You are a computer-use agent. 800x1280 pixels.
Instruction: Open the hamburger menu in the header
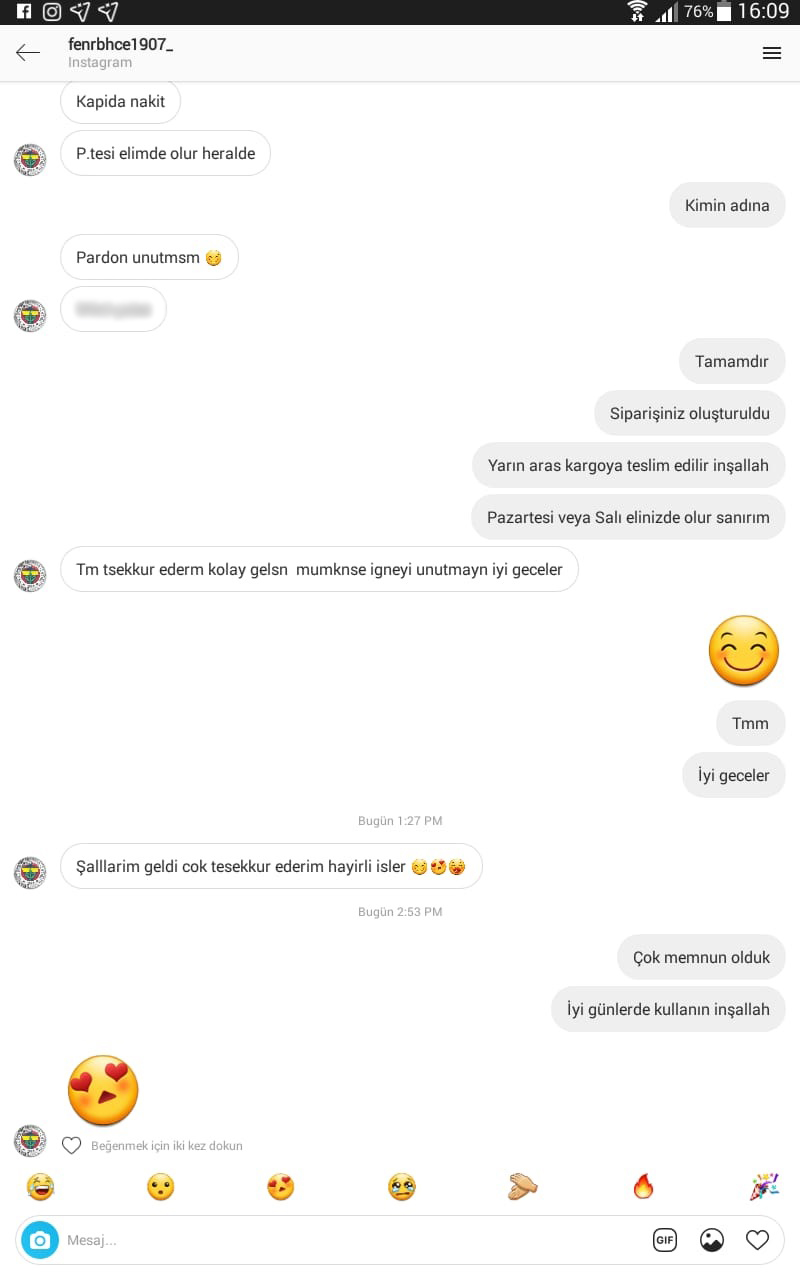pyautogui.click(x=771, y=53)
